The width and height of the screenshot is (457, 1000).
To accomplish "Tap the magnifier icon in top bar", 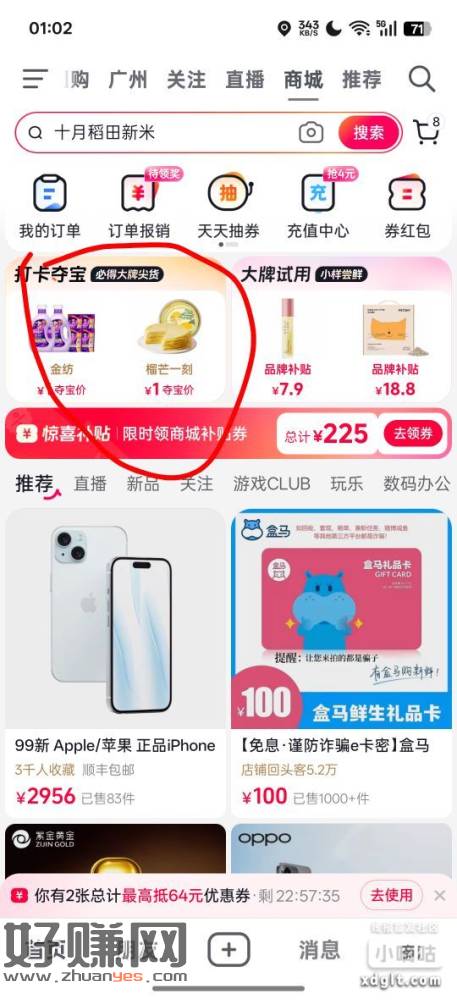I will coord(421,80).
